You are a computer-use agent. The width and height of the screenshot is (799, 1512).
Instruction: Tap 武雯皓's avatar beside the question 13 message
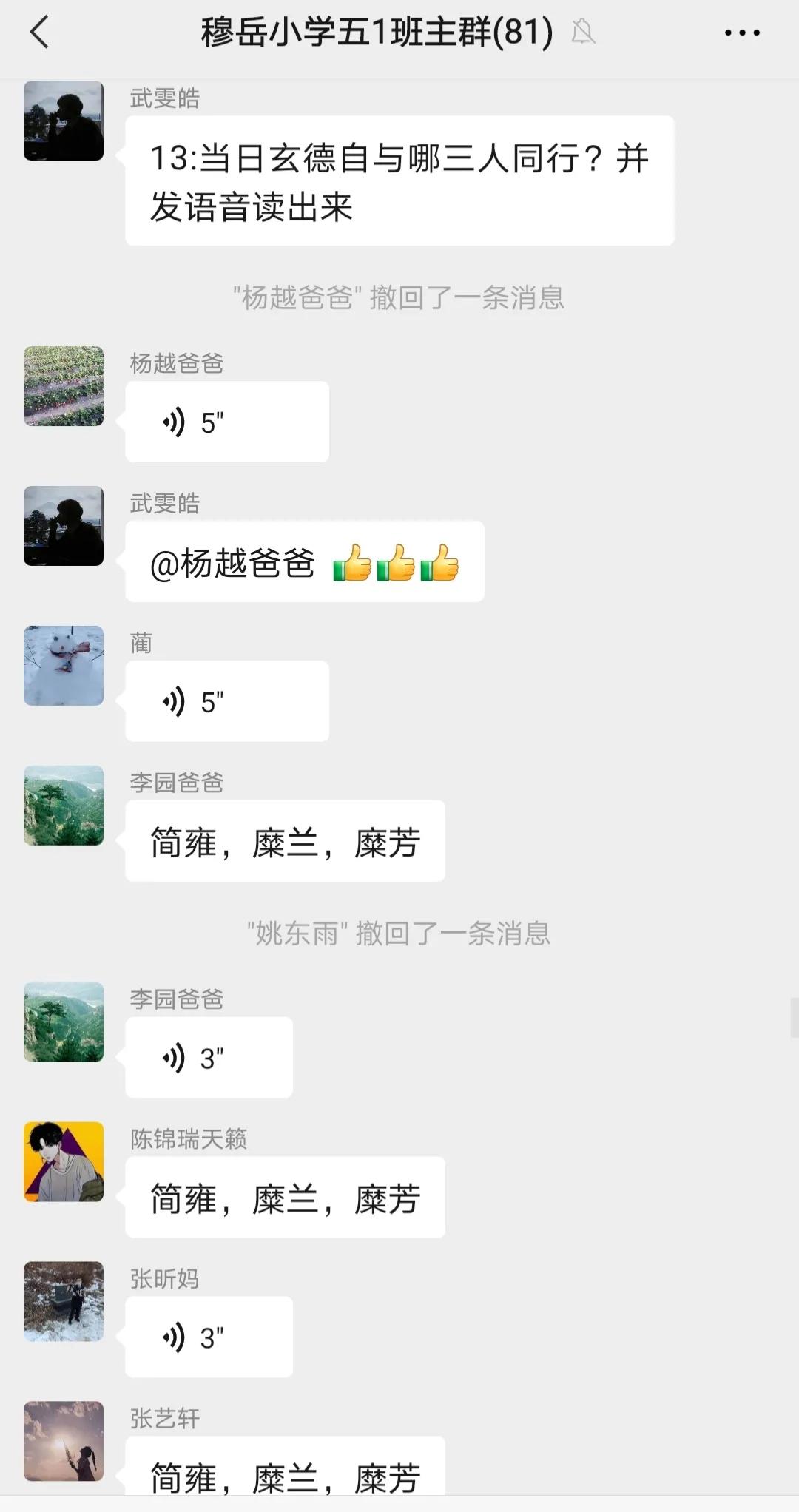pos(64,121)
